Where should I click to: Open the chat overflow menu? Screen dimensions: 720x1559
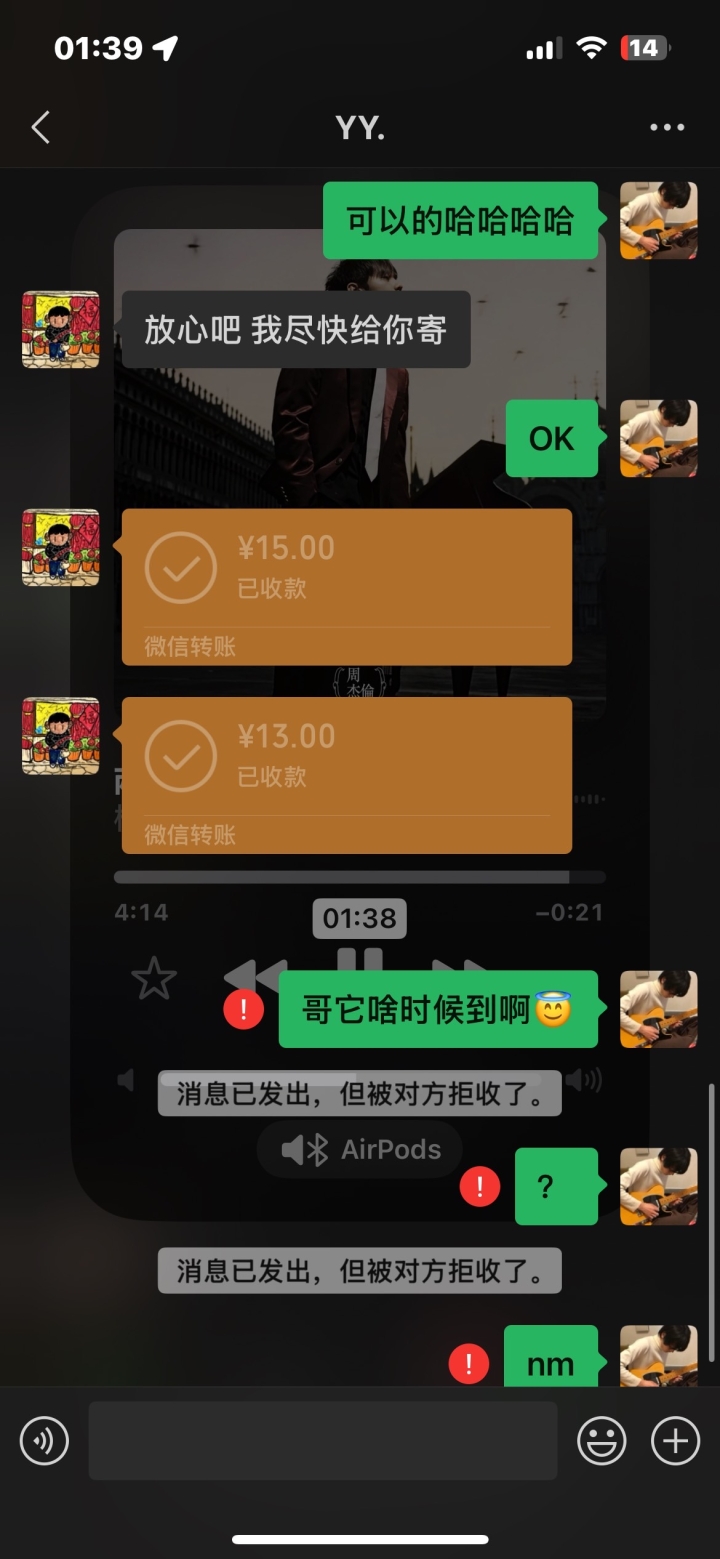click(x=667, y=128)
